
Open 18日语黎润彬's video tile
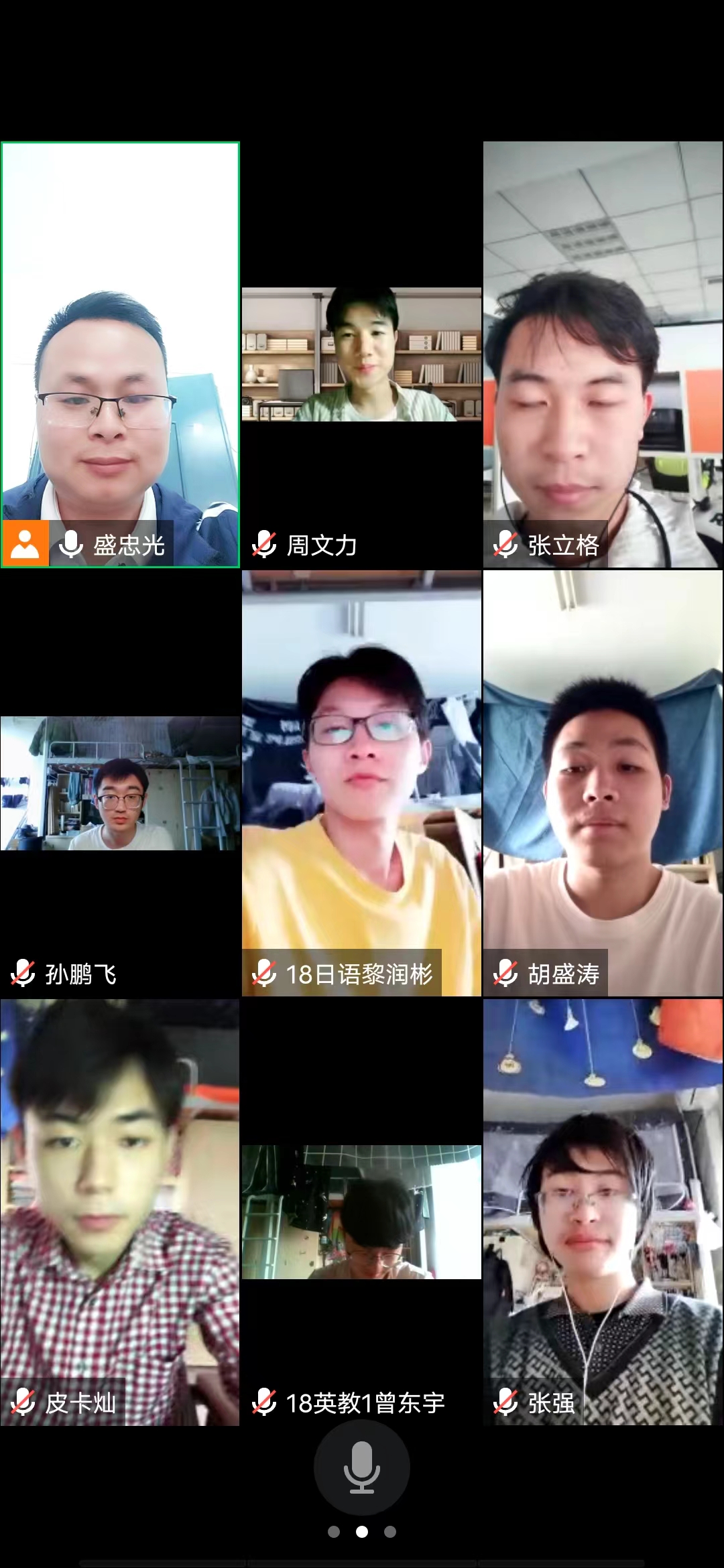[362, 784]
